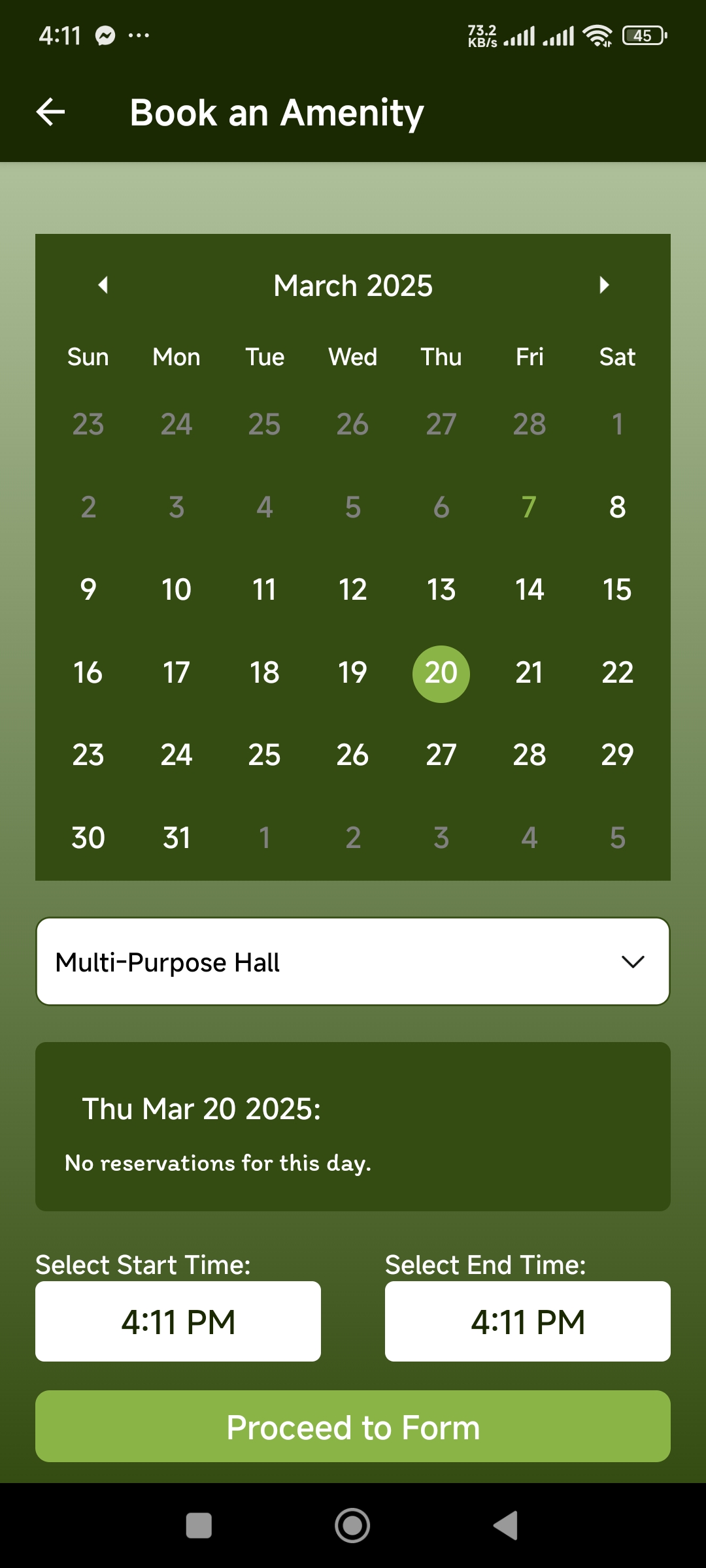Pick March 14 on the calendar
This screenshot has width=706, height=1568.
click(529, 590)
